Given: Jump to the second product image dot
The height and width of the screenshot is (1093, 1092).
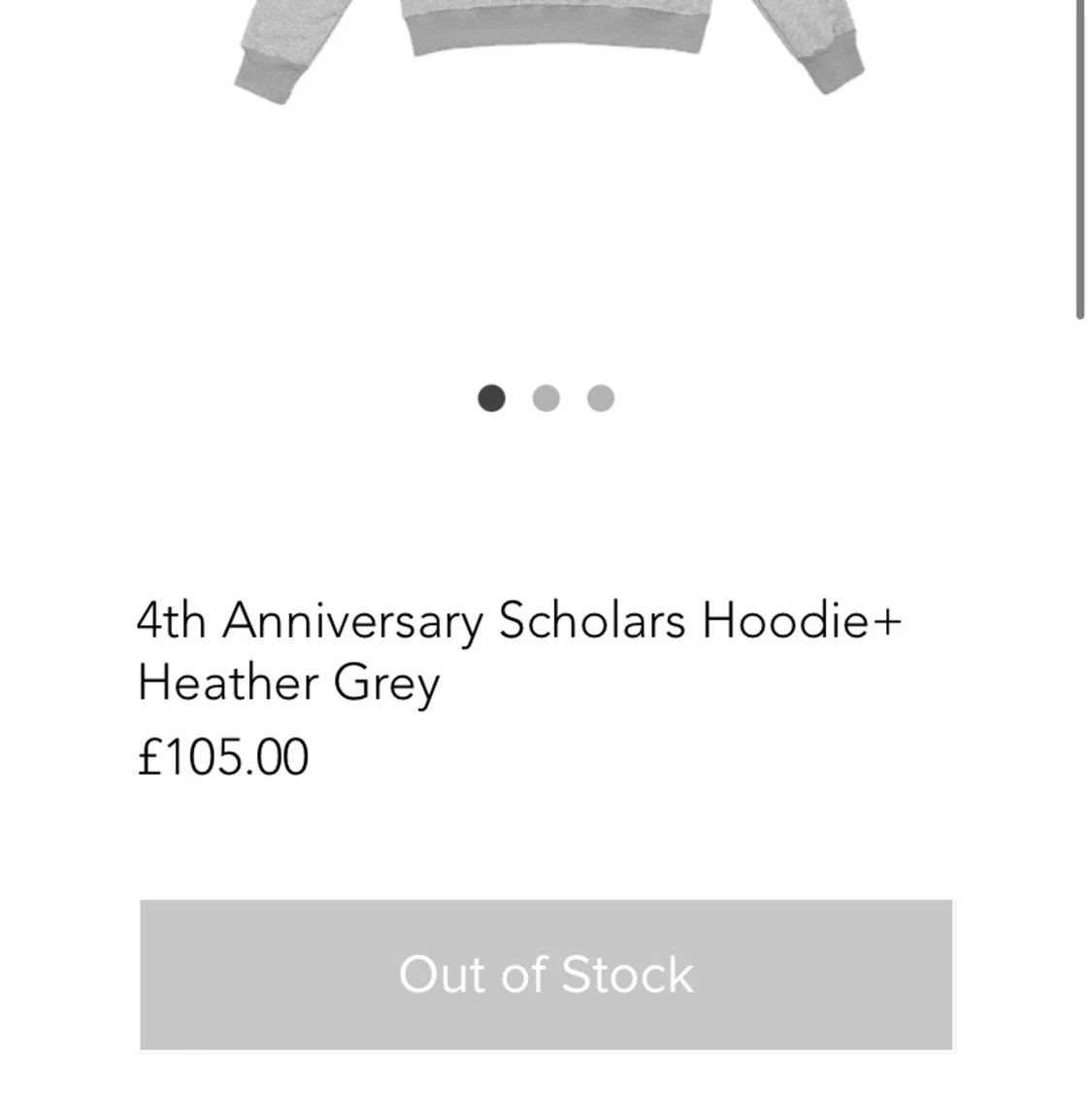Looking at the screenshot, I should pos(546,398).
